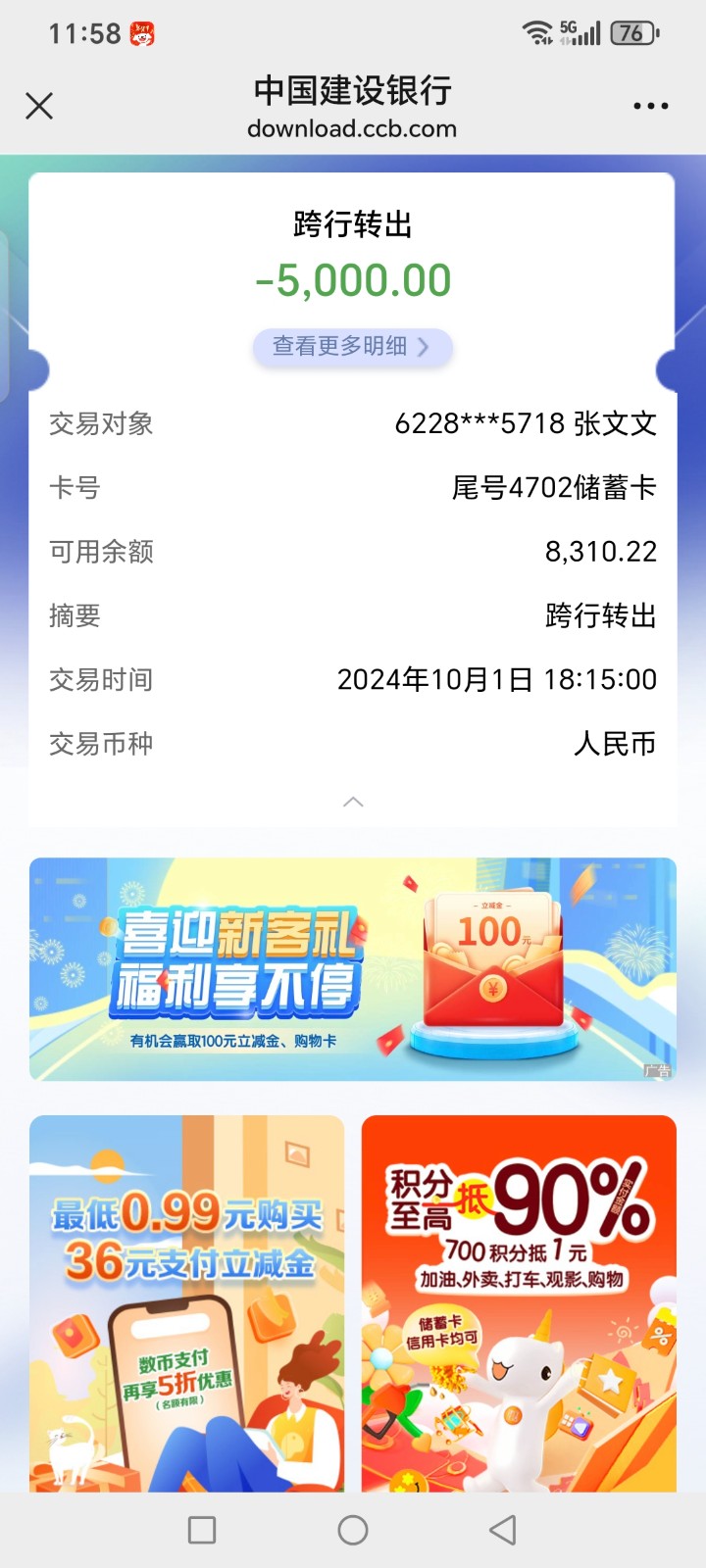The height and width of the screenshot is (1568, 706).
Task: Open the 最低0.99元购买 promotion card
Action: pos(187,1303)
